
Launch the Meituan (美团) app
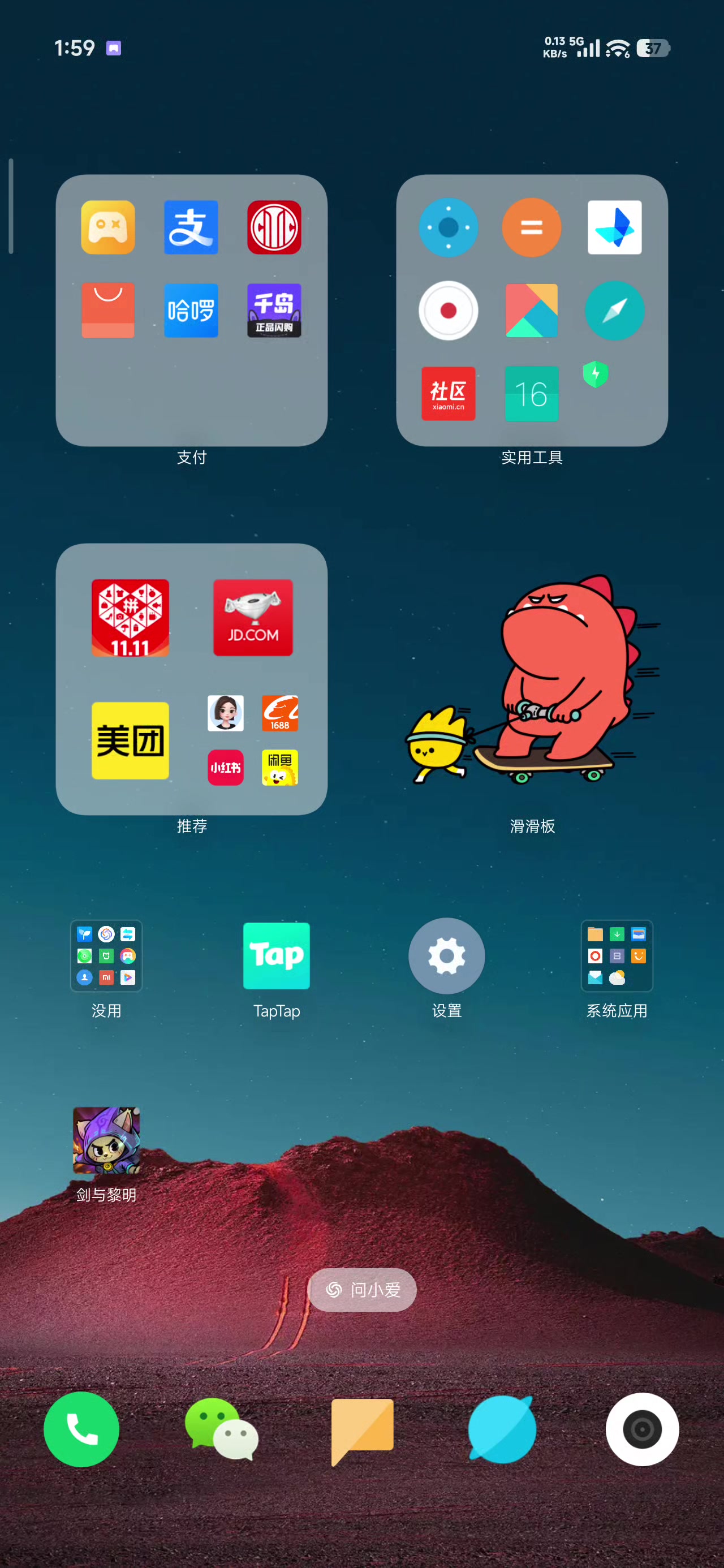[x=130, y=740]
